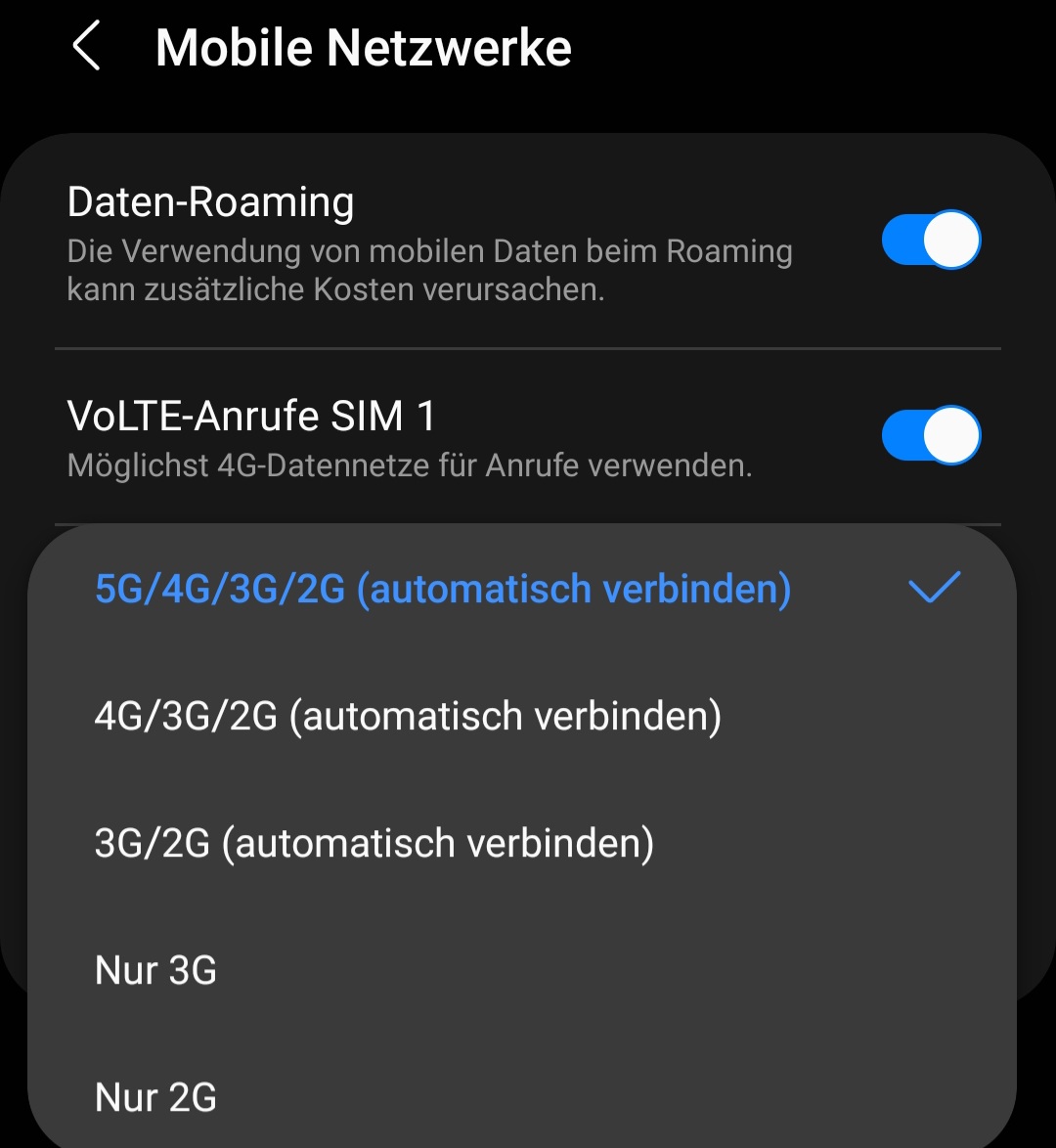Select 4G/3G/2G automatisch verbinden

pyautogui.click(x=407, y=715)
